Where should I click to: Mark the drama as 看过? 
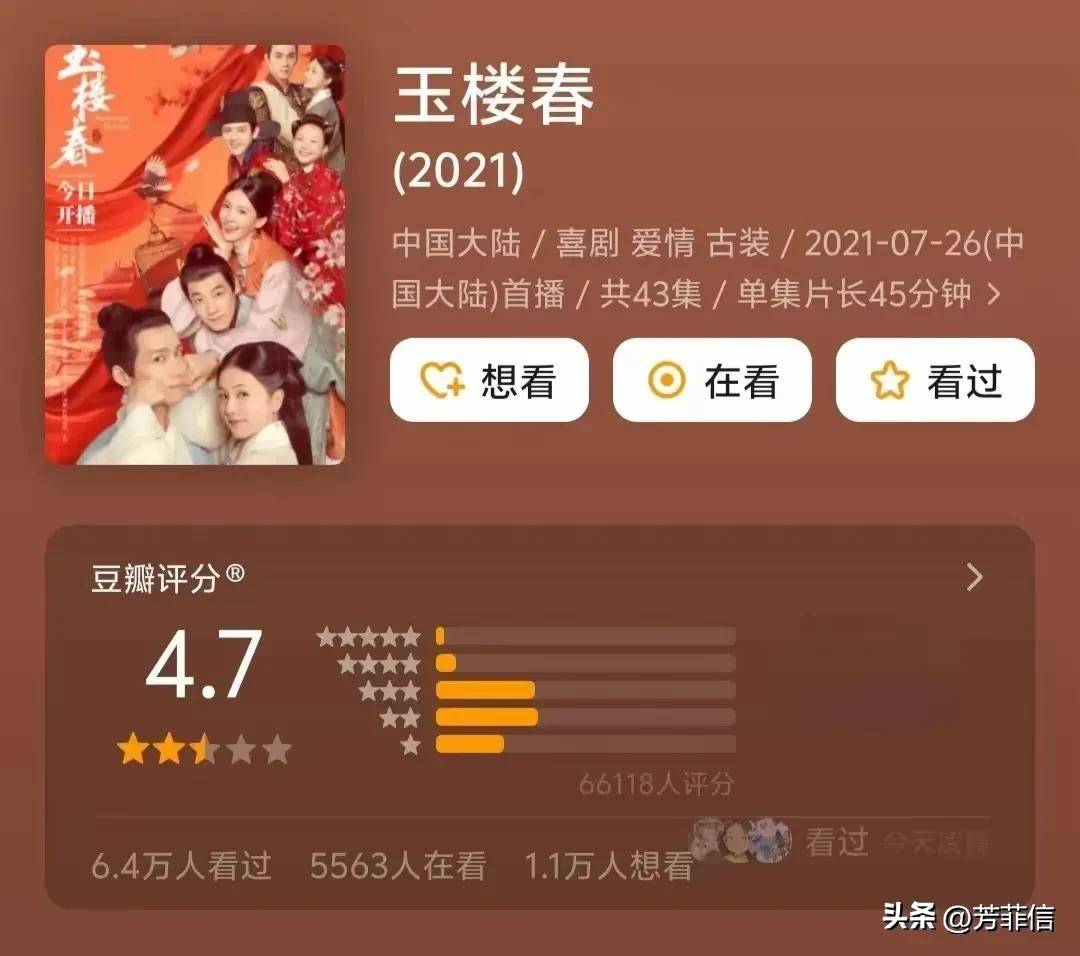(935, 380)
